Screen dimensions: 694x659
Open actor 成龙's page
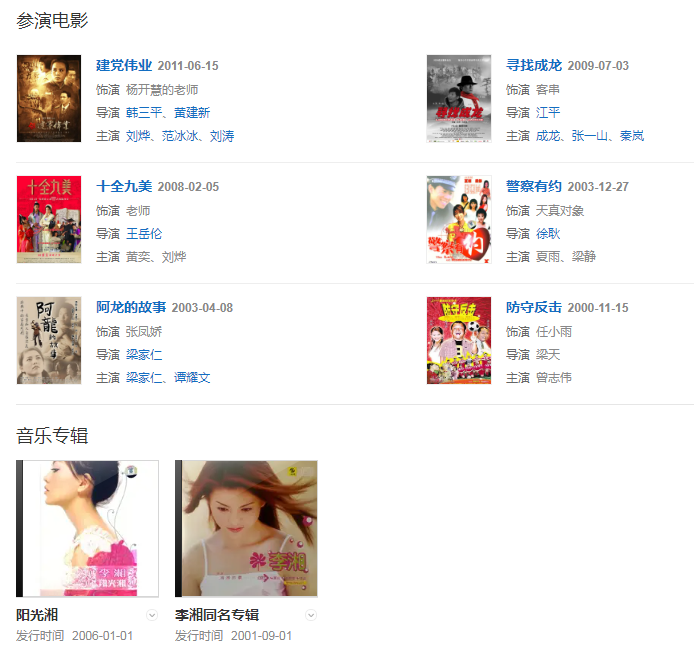[548, 136]
